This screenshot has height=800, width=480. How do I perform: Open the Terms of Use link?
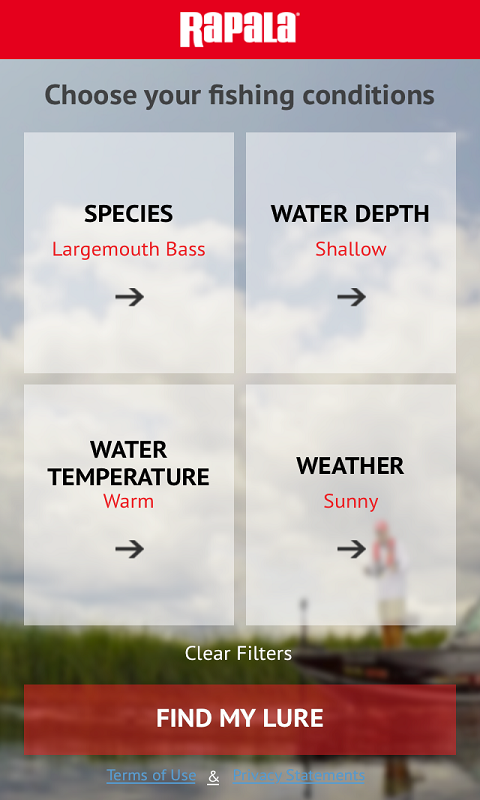(x=151, y=776)
